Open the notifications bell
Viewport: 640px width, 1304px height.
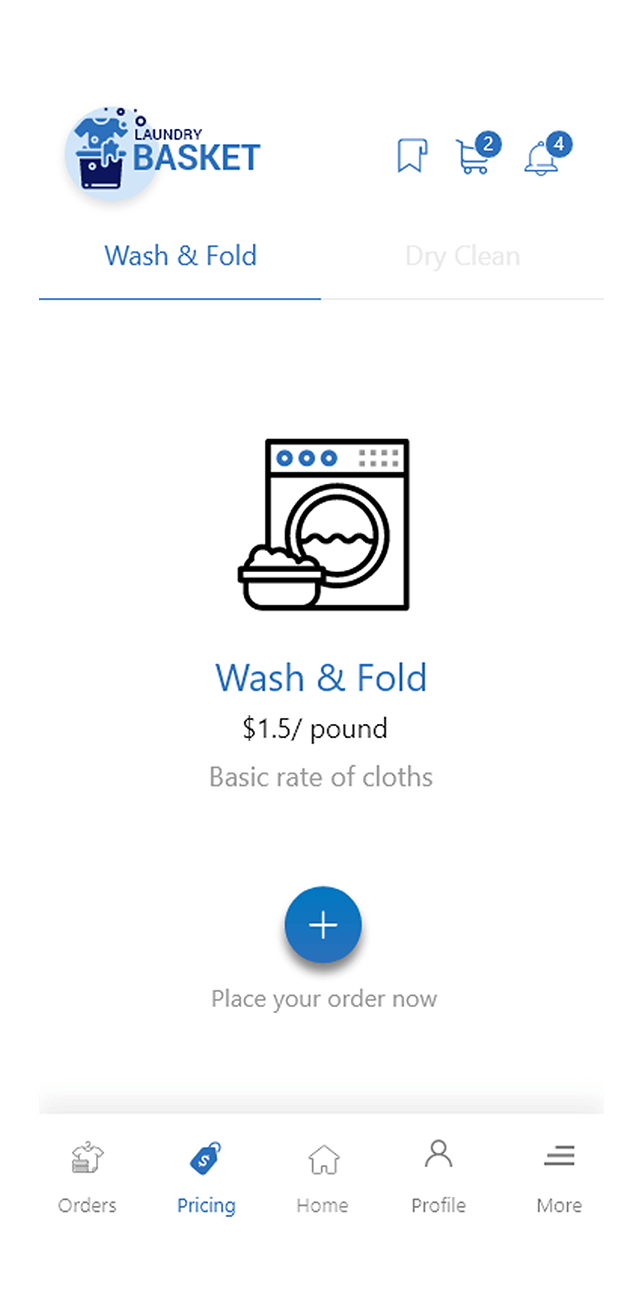click(543, 156)
